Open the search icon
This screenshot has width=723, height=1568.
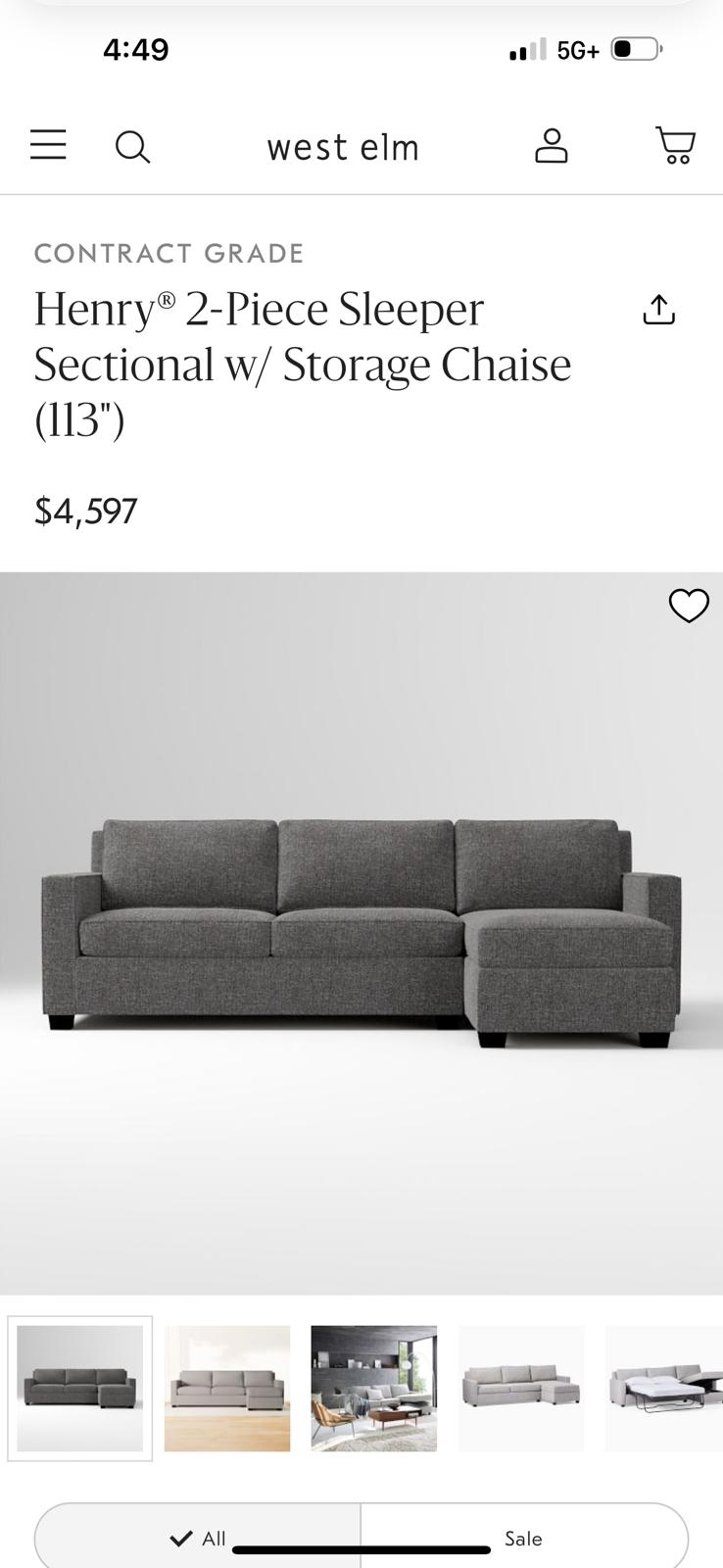tap(132, 147)
